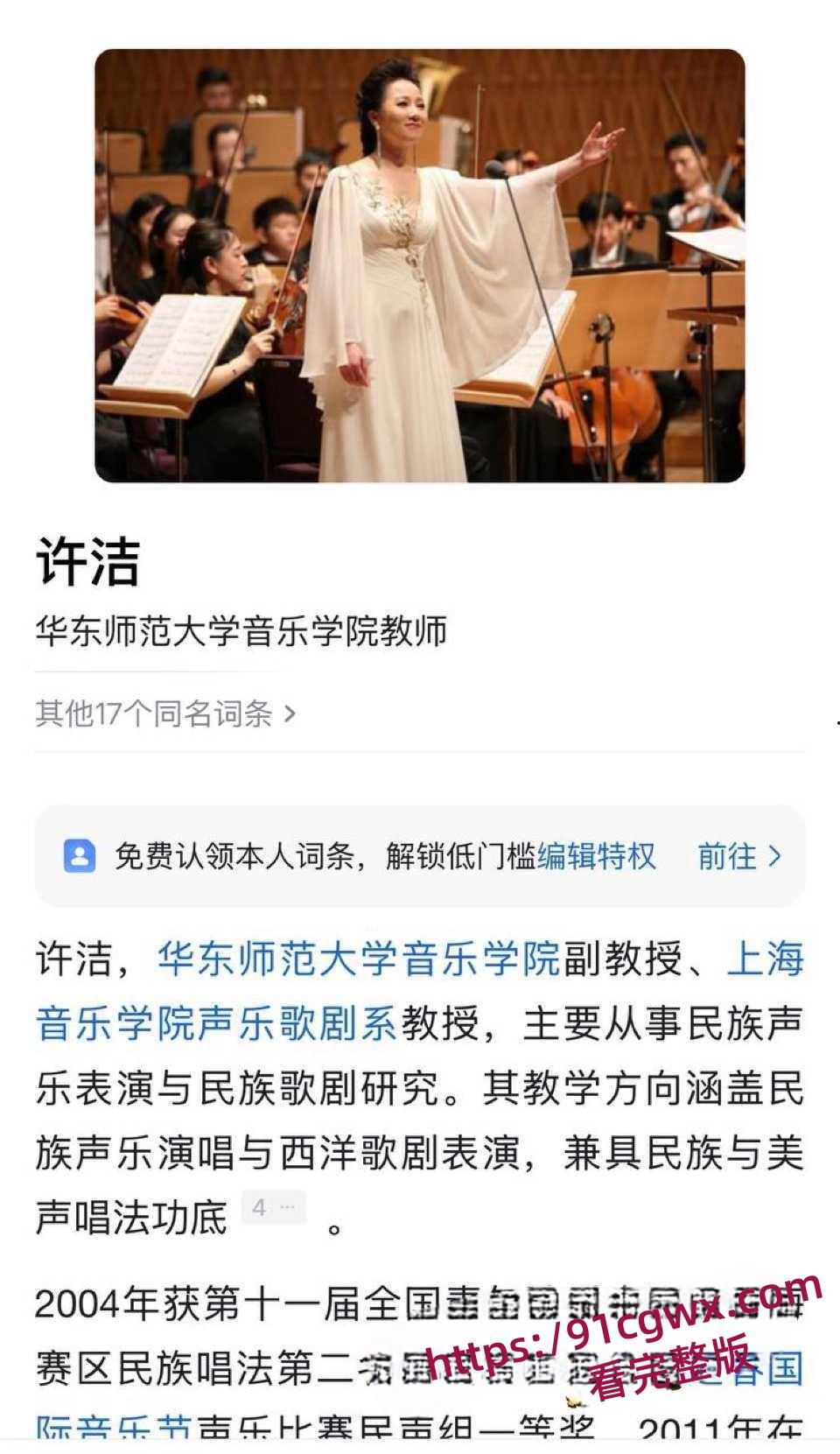Screen dimensions: 840x1454
Task: Click the chevron after 其他17个同名词条
Action: [x=289, y=714]
